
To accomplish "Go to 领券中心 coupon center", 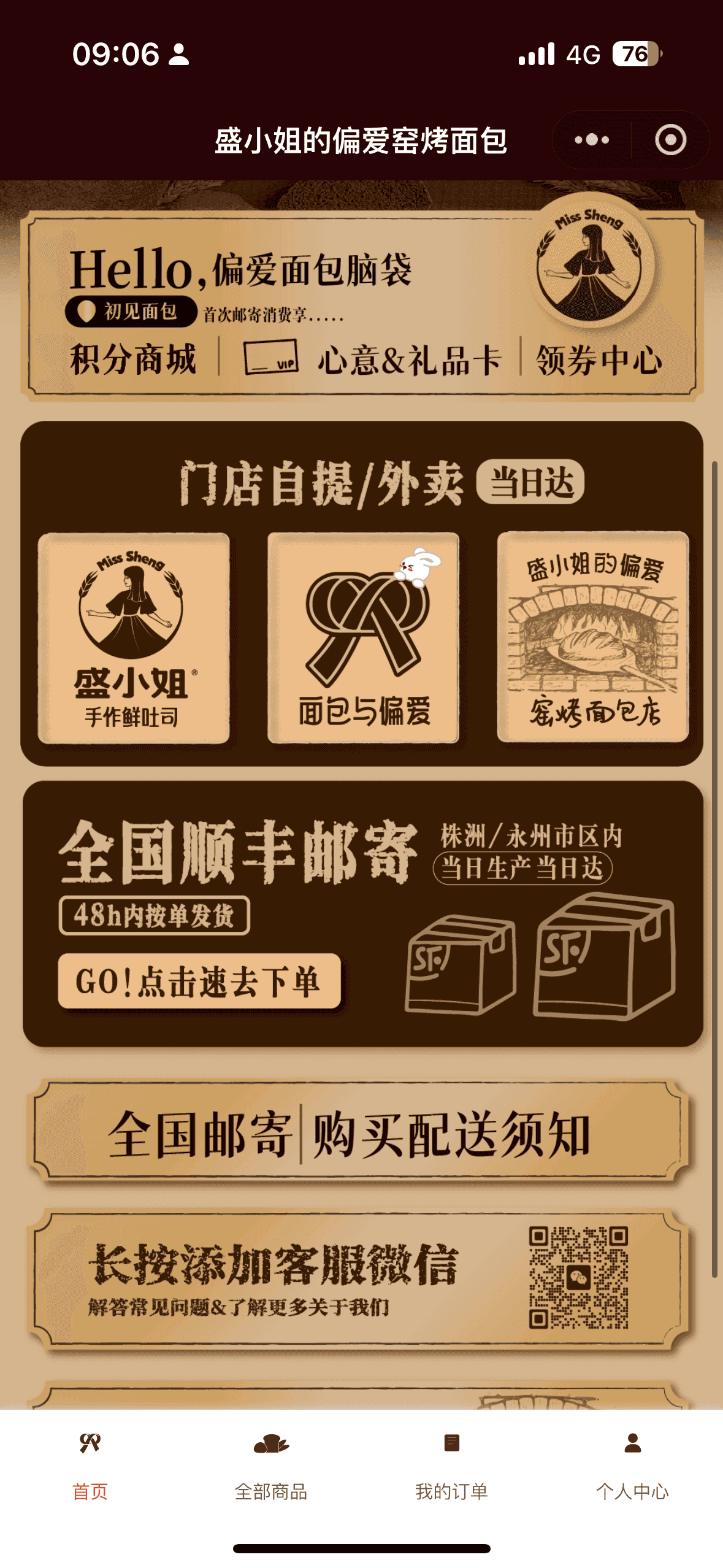I will click(599, 359).
